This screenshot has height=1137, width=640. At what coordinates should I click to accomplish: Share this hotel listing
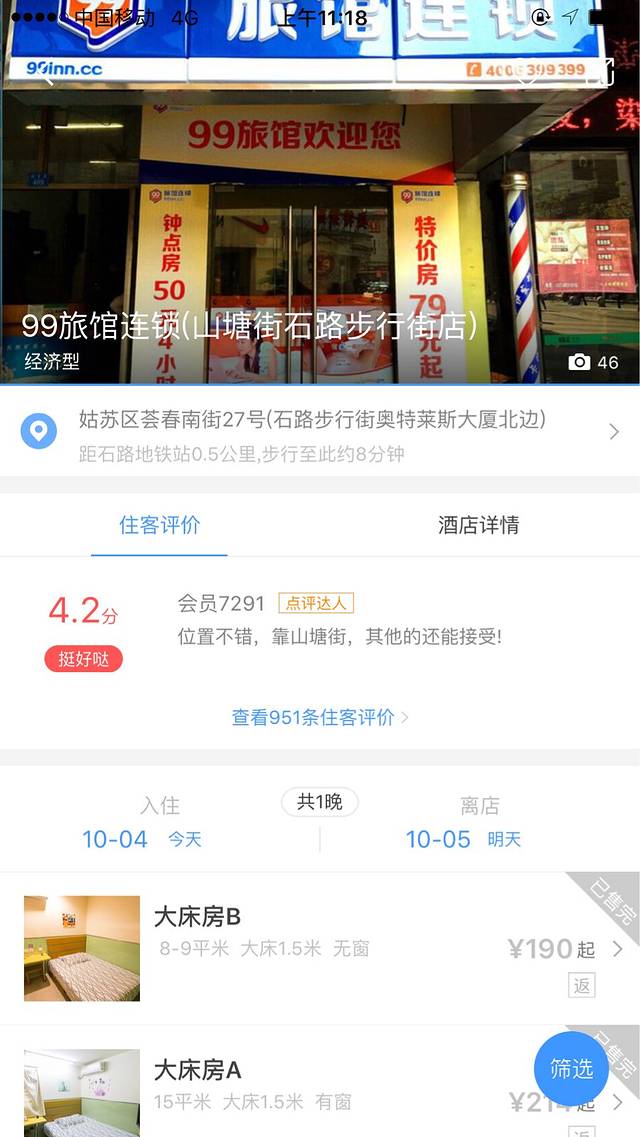pyautogui.click(x=603, y=72)
